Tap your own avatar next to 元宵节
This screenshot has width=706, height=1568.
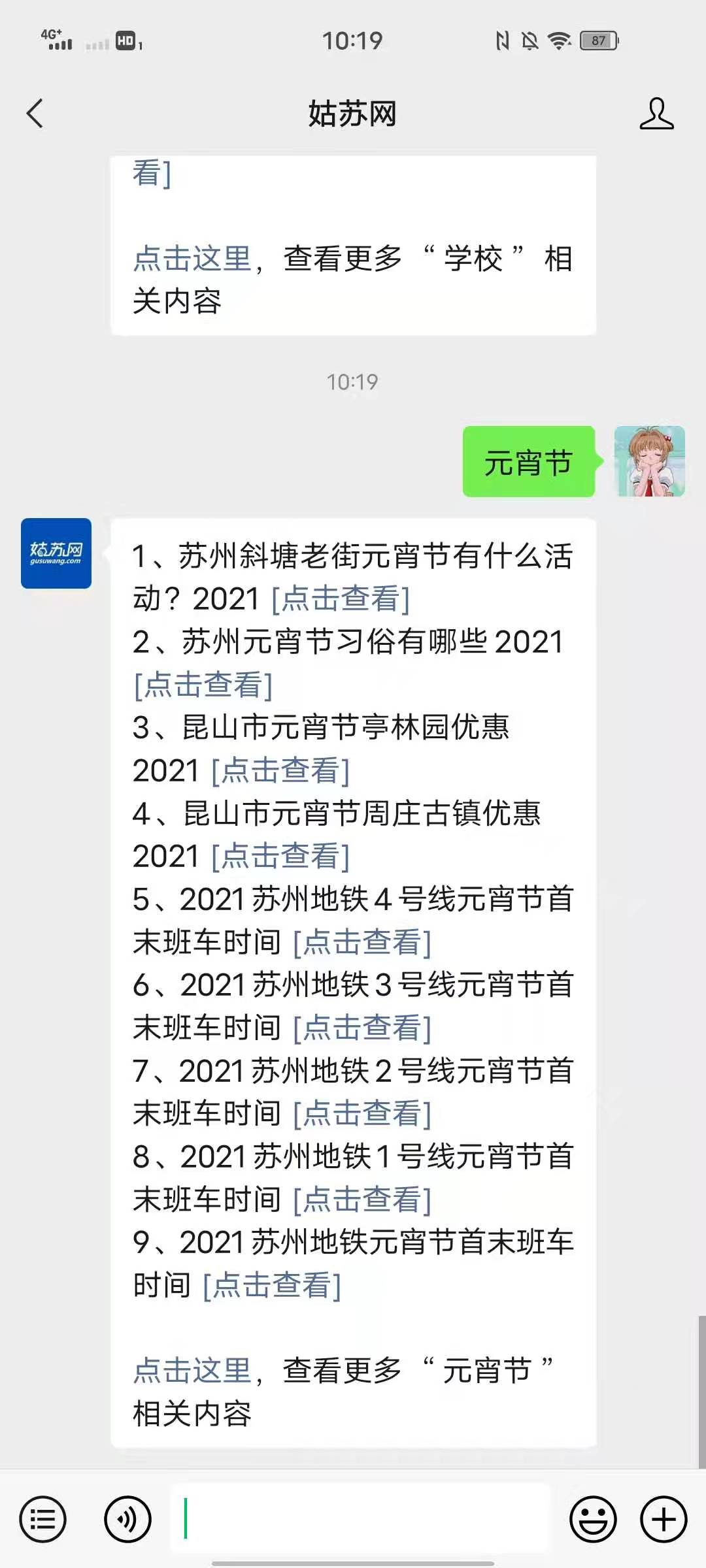[x=649, y=461]
